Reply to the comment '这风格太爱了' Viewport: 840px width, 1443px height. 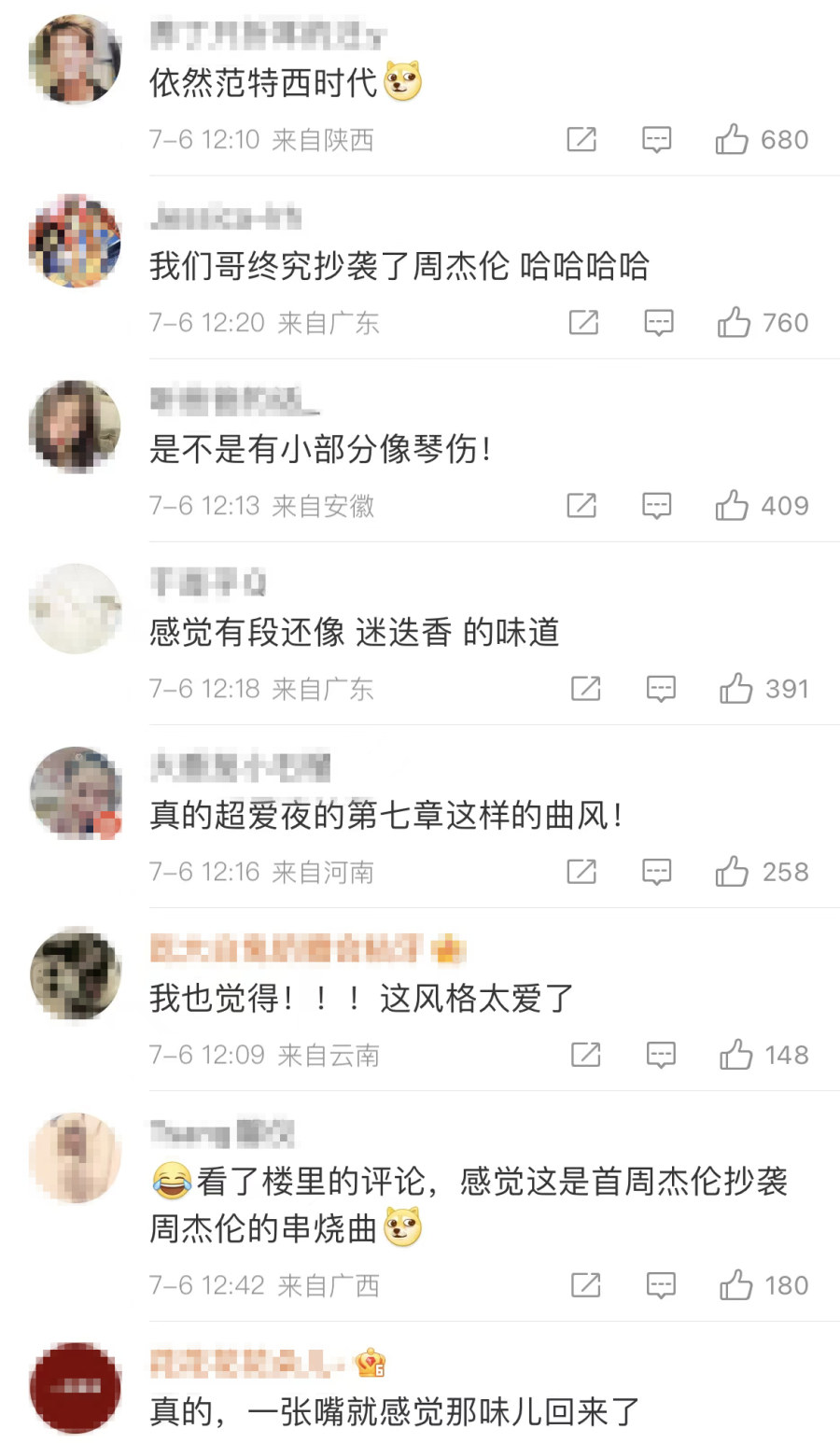click(x=661, y=1055)
